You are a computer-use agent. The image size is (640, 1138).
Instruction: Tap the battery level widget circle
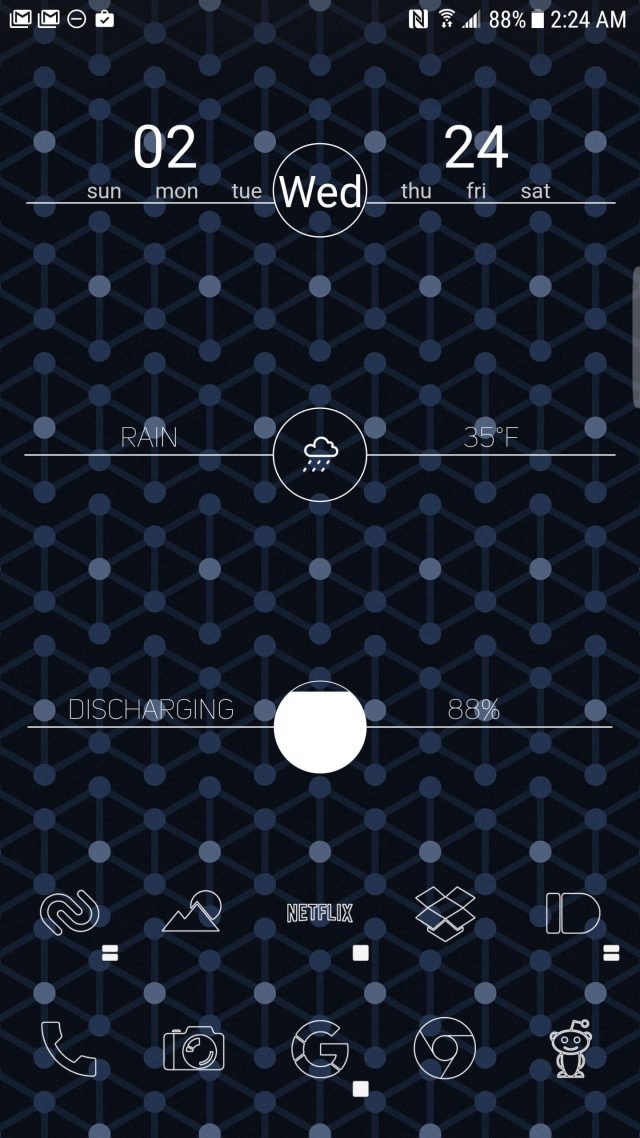[320, 726]
